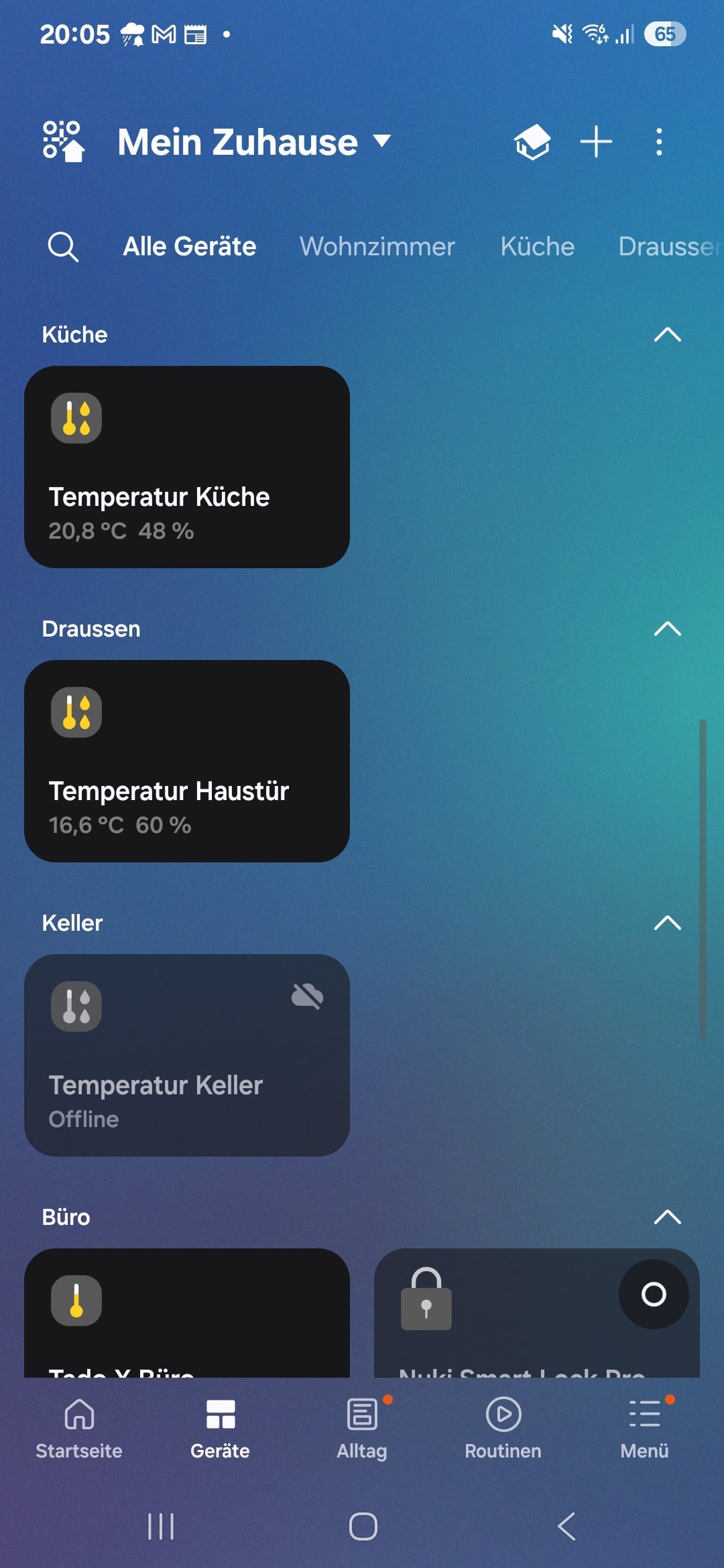Viewport: 724px width, 1568px height.
Task: Open the offline Temperatur Keller card
Action: [x=187, y=1055]
